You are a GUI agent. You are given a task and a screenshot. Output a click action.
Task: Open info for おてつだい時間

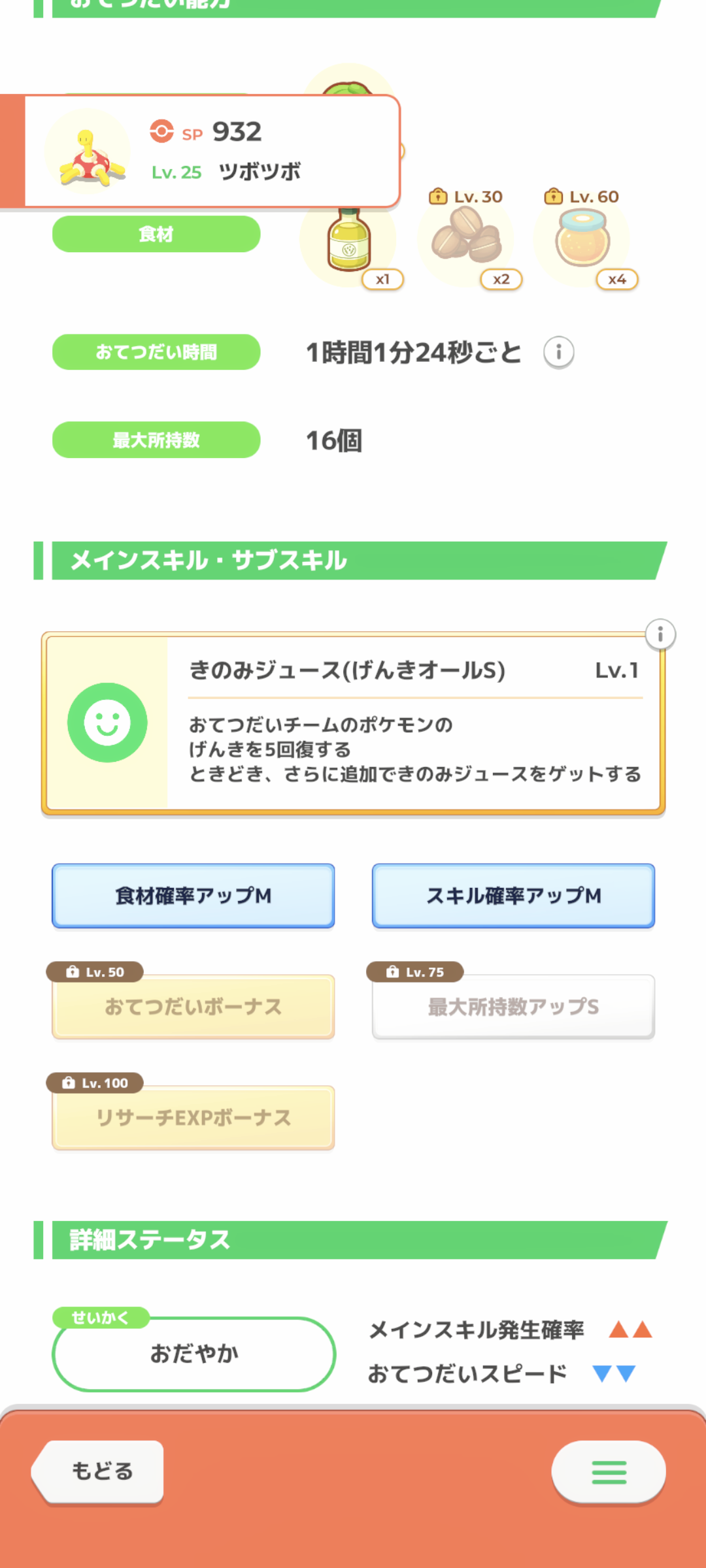click(x=558, y=352)
